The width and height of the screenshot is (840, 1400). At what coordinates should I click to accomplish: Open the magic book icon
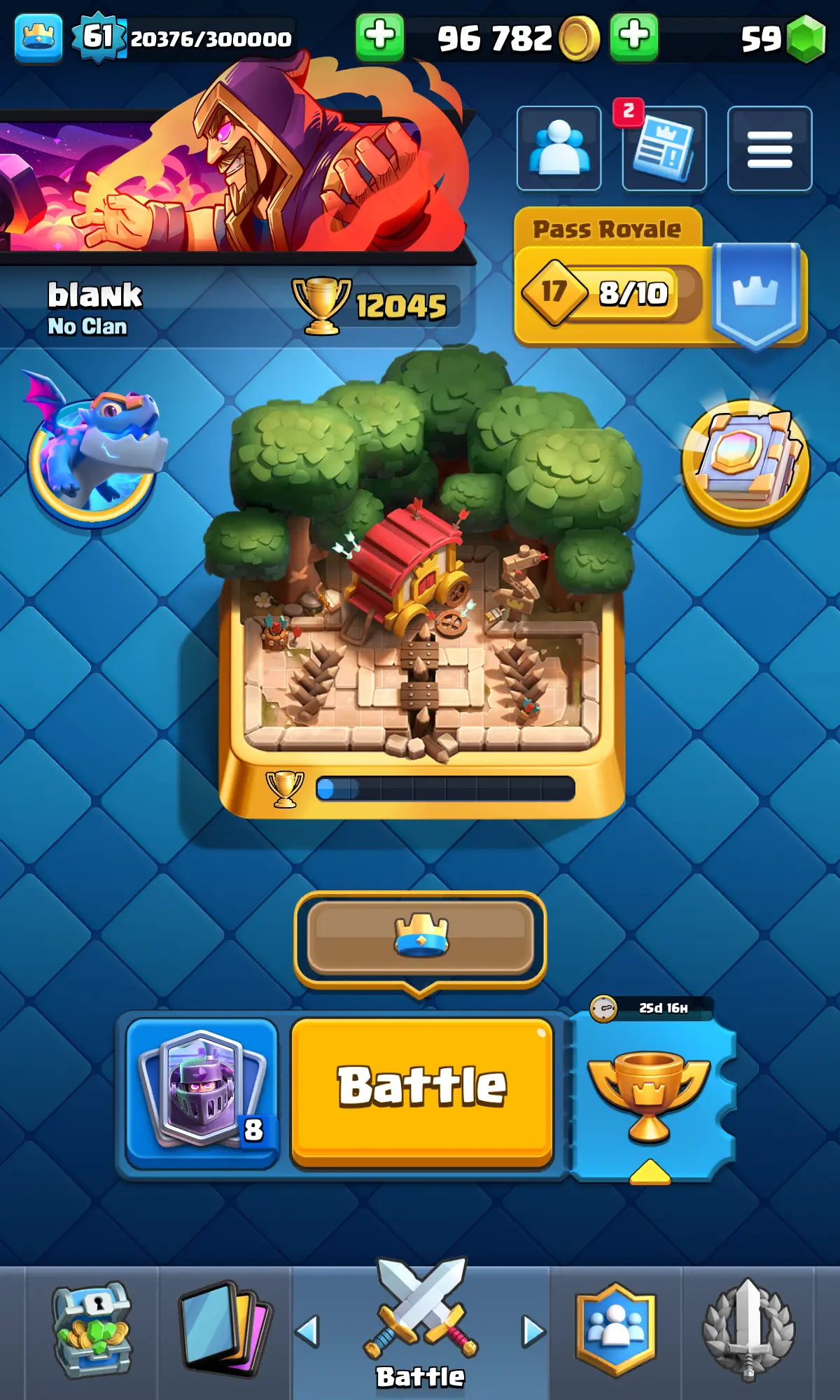(746, 462)
